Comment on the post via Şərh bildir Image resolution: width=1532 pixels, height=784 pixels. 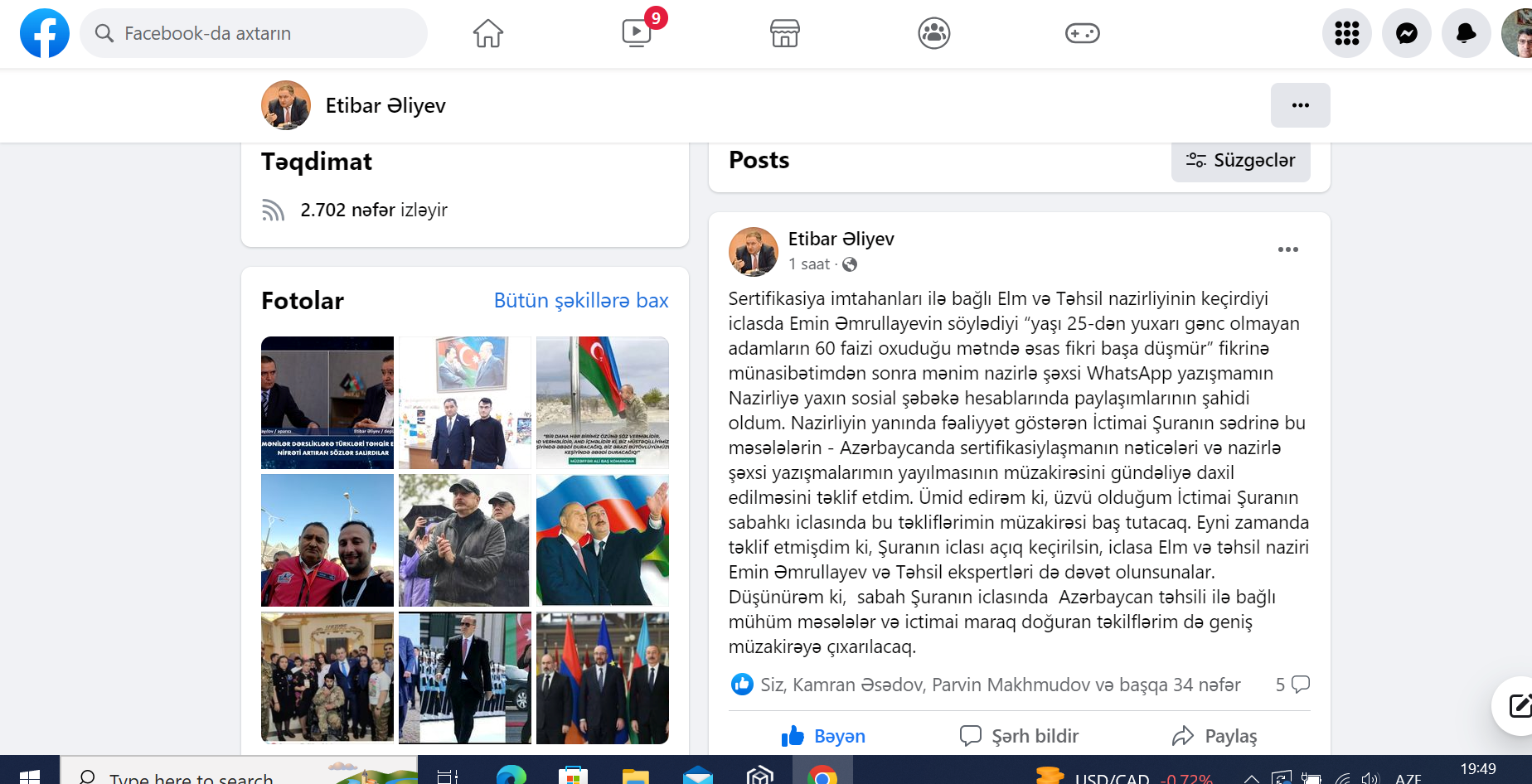tap(1019, 736)
